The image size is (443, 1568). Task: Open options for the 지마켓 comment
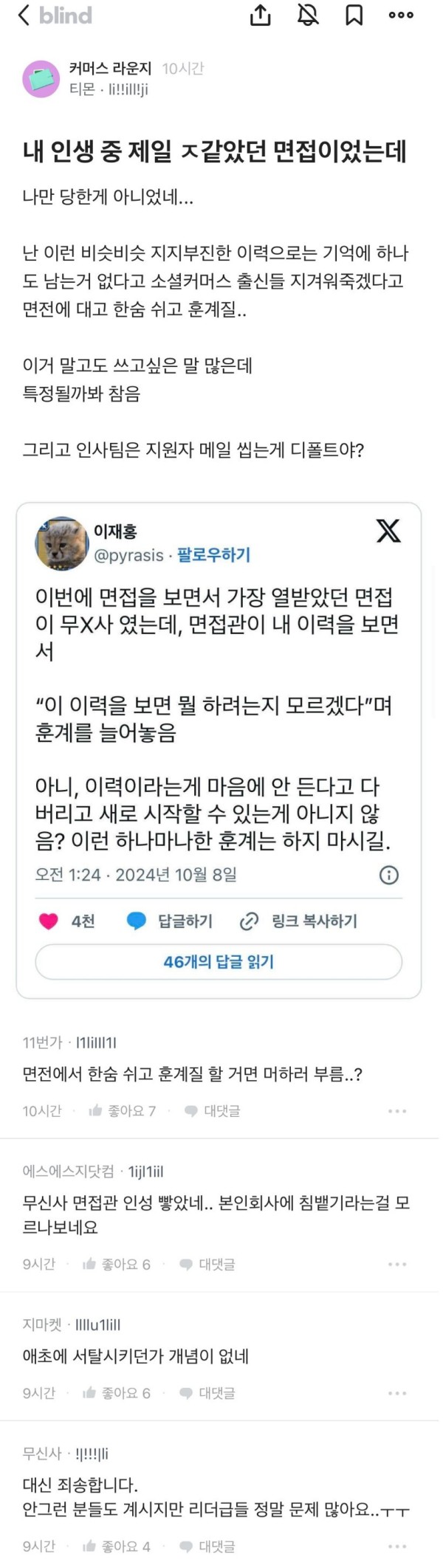(397, 1392)
